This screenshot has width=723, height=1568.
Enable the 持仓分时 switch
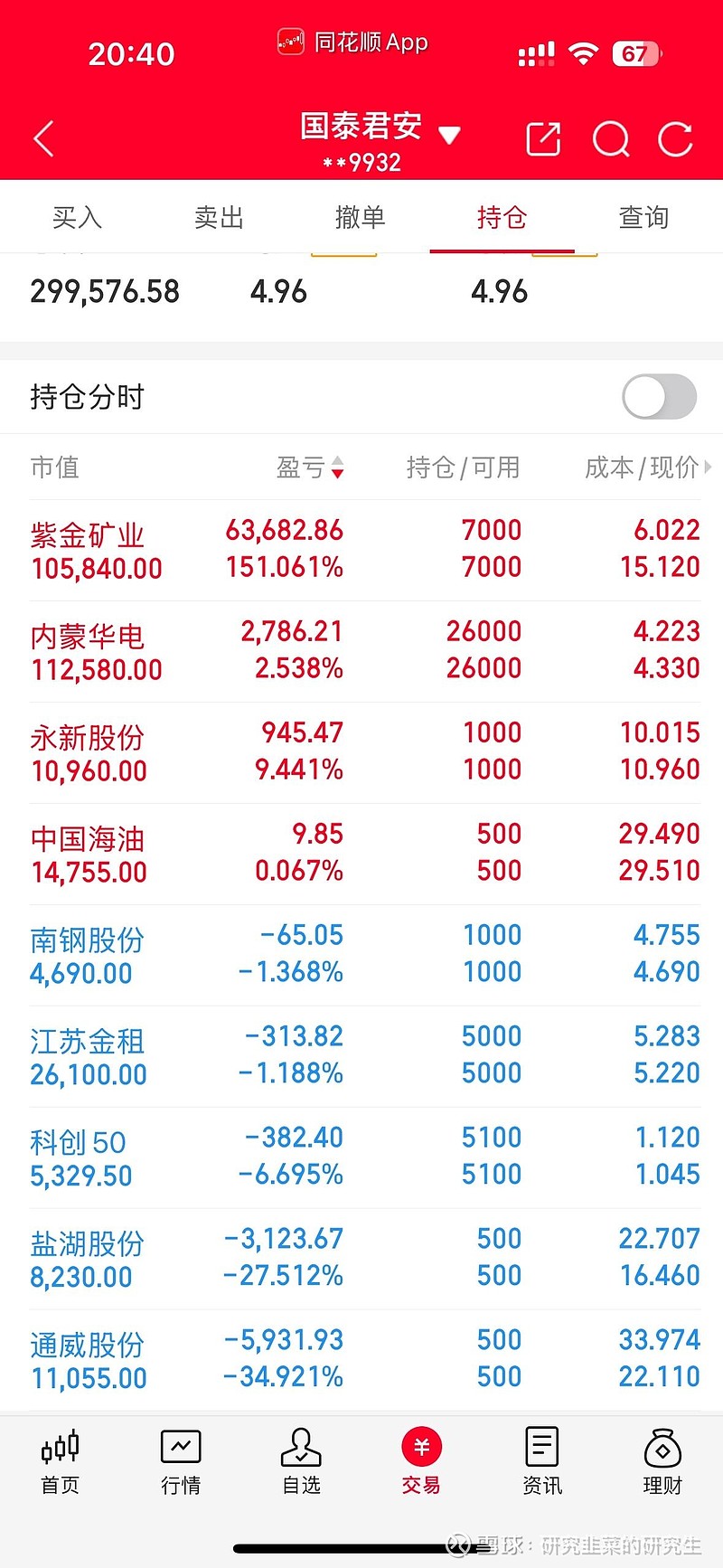[659, 396]
